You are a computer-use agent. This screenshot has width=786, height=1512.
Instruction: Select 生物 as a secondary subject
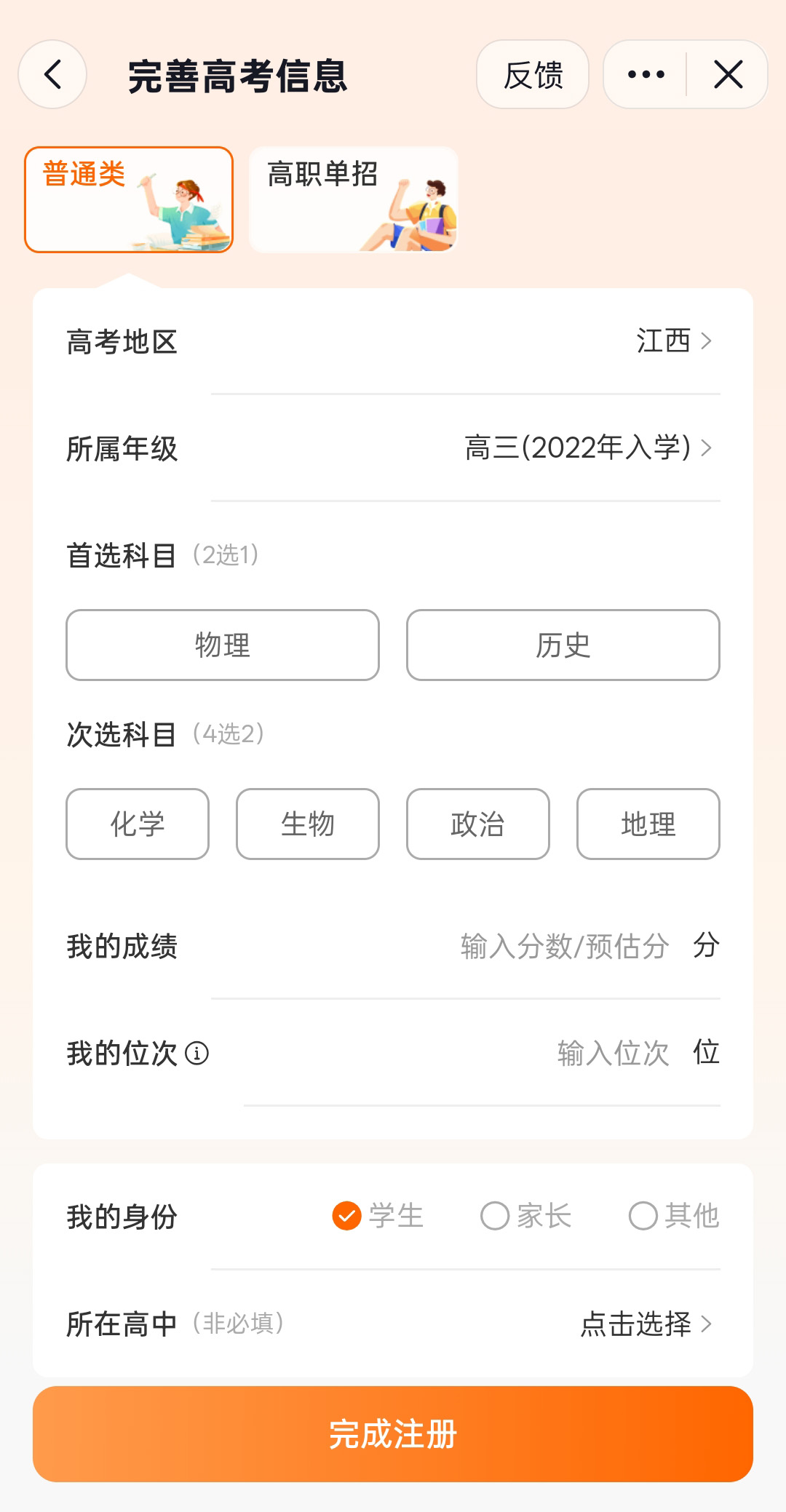pyautogui.click(x=307, y=824)
